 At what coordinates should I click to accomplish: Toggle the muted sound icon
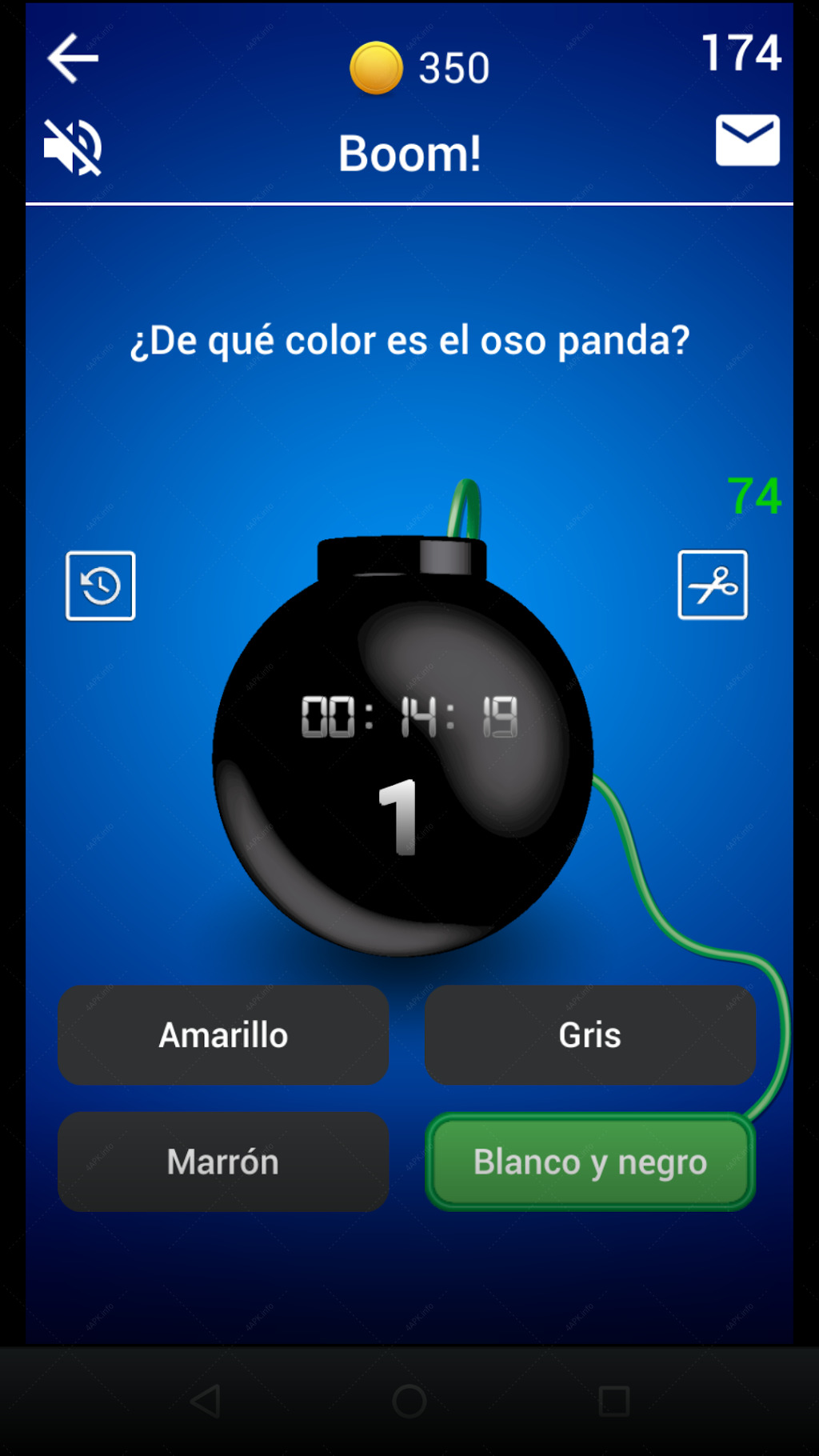(73, 147)
